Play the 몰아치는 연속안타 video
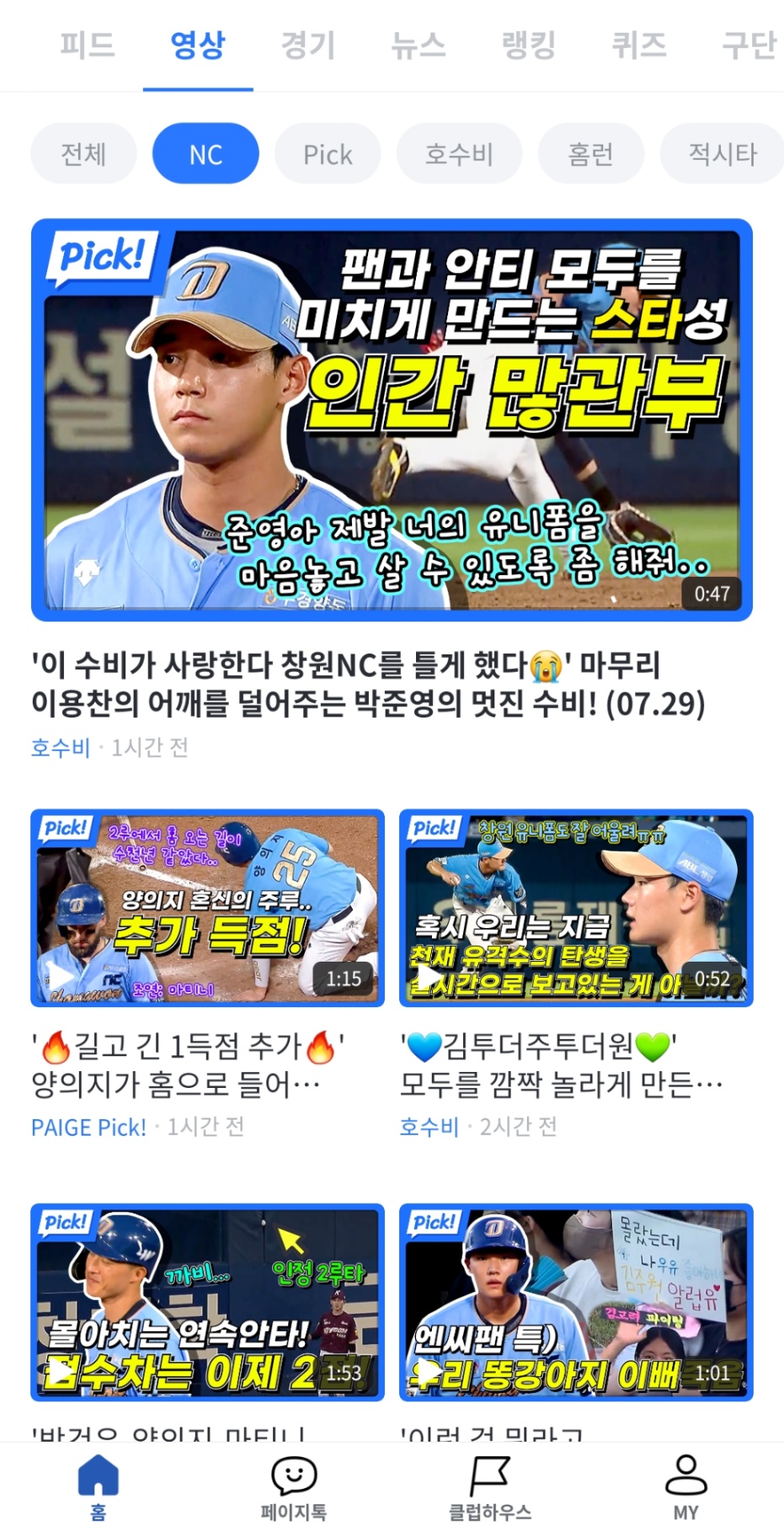Image resolution: width=784 pixels, height=1536 pixels. (x=207, y=1302)
